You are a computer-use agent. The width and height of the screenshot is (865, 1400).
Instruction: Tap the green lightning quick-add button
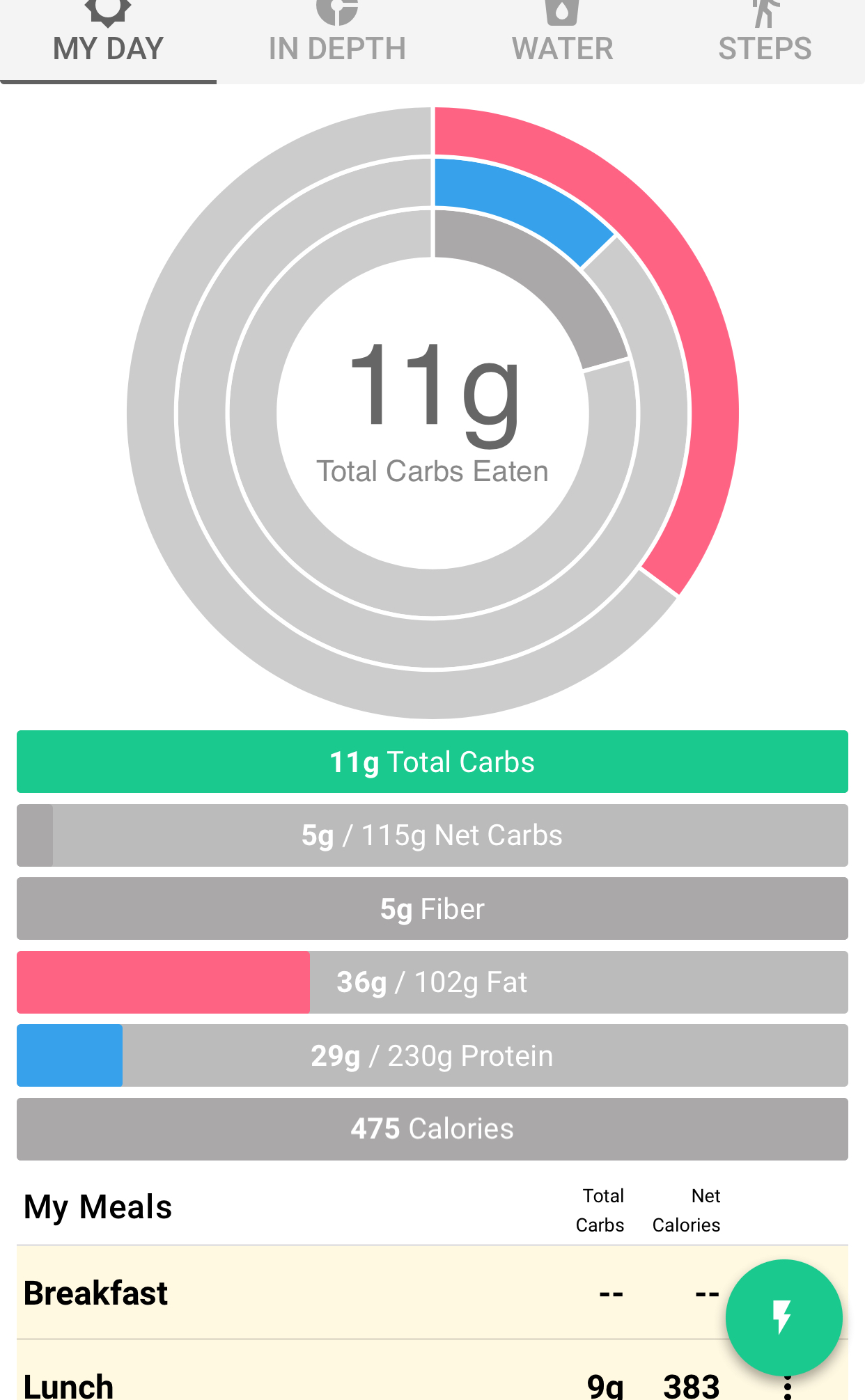[x=784, y=1317]
